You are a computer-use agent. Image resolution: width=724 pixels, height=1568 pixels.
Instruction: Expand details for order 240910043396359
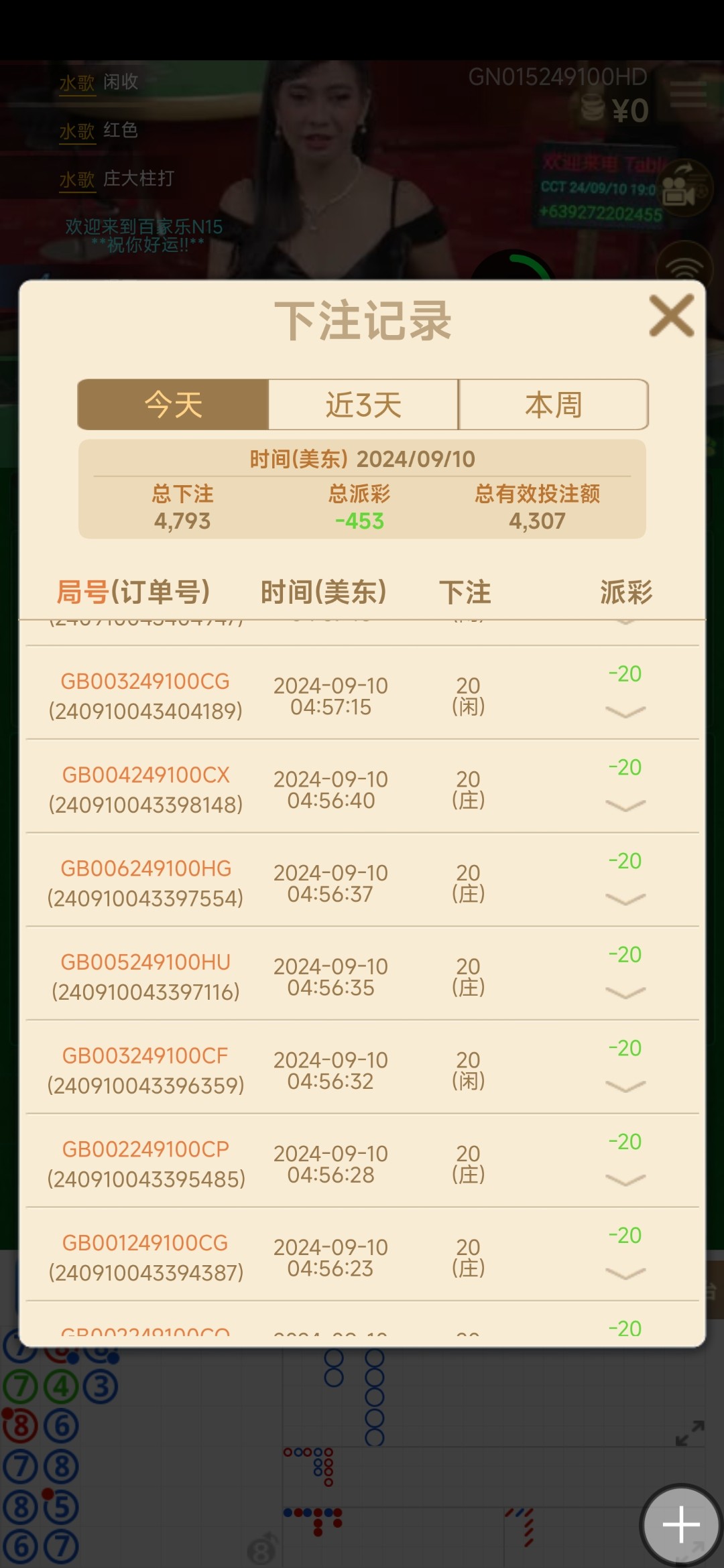coord(625,1086)
